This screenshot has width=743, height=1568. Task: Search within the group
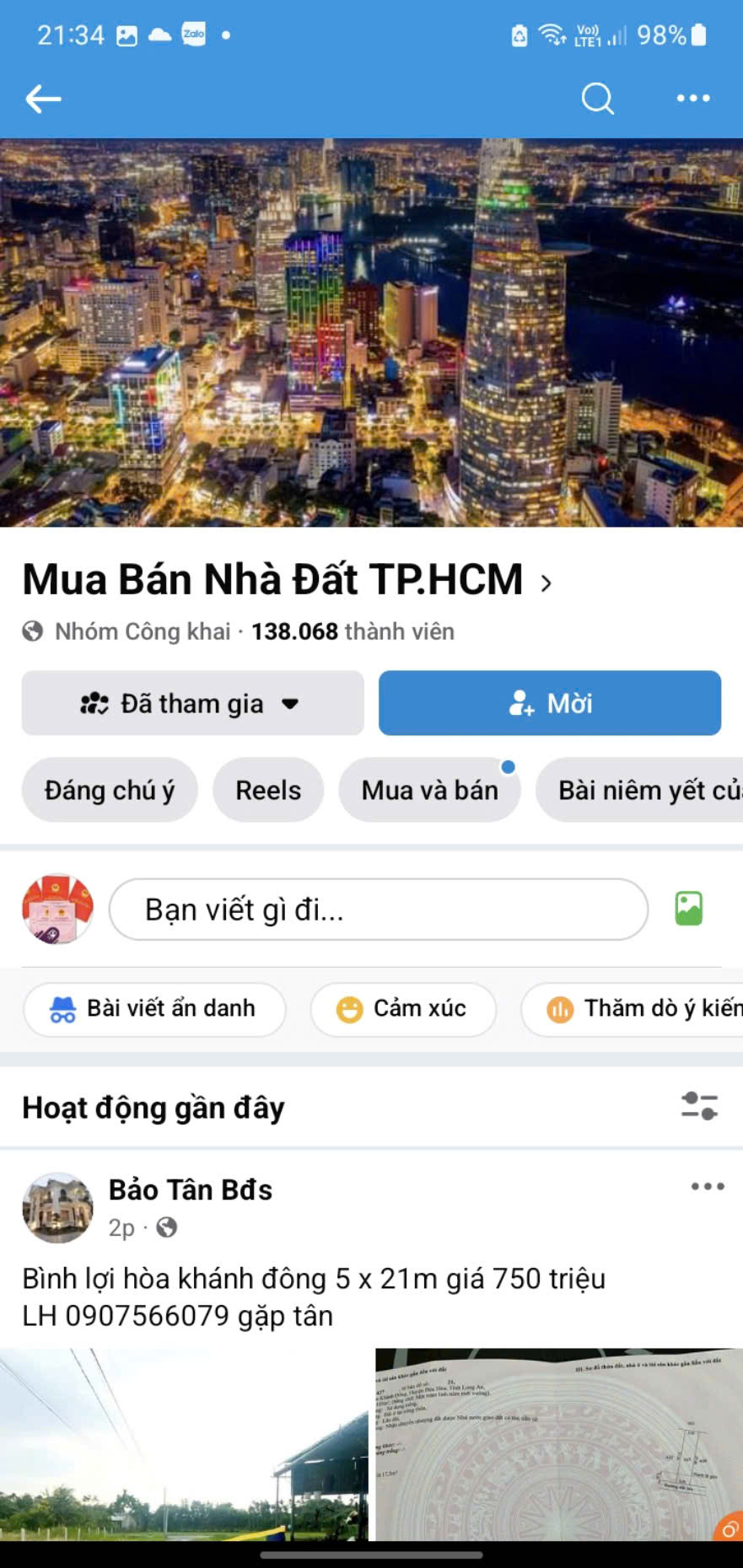coord(597,99)
